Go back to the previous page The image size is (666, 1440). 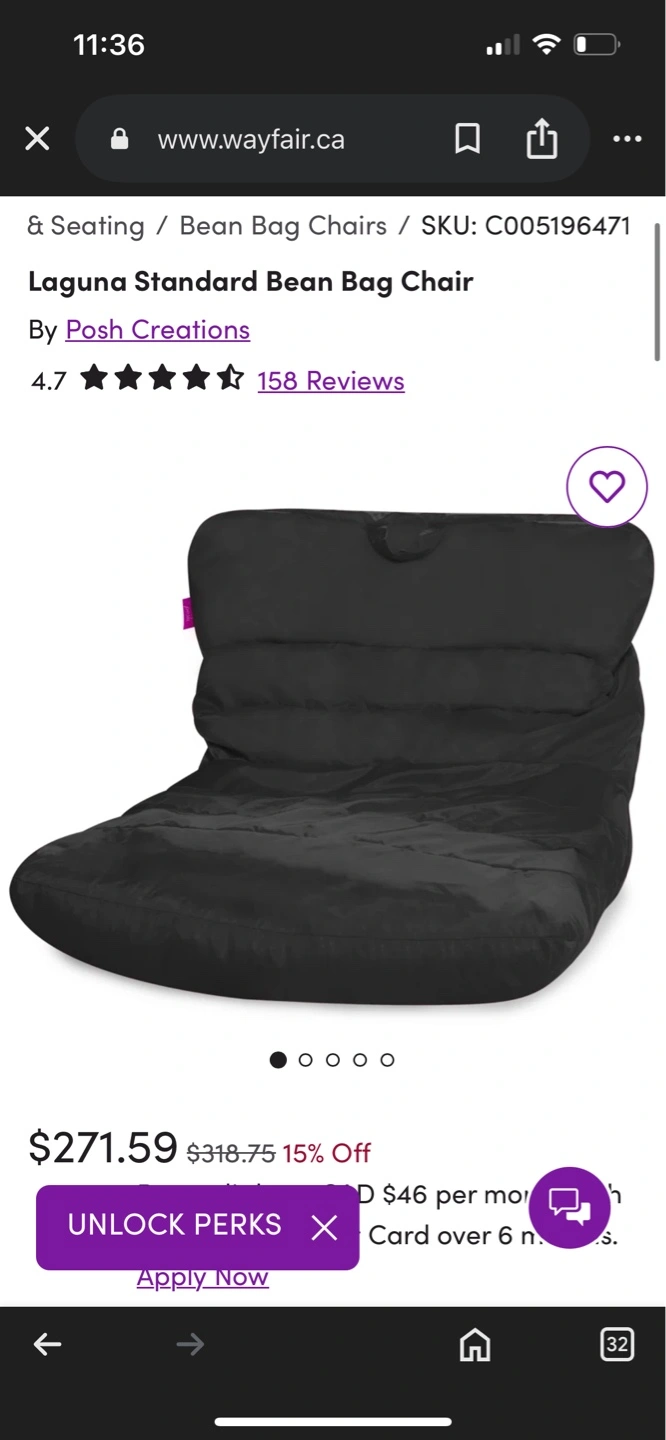coord(48,1345)
